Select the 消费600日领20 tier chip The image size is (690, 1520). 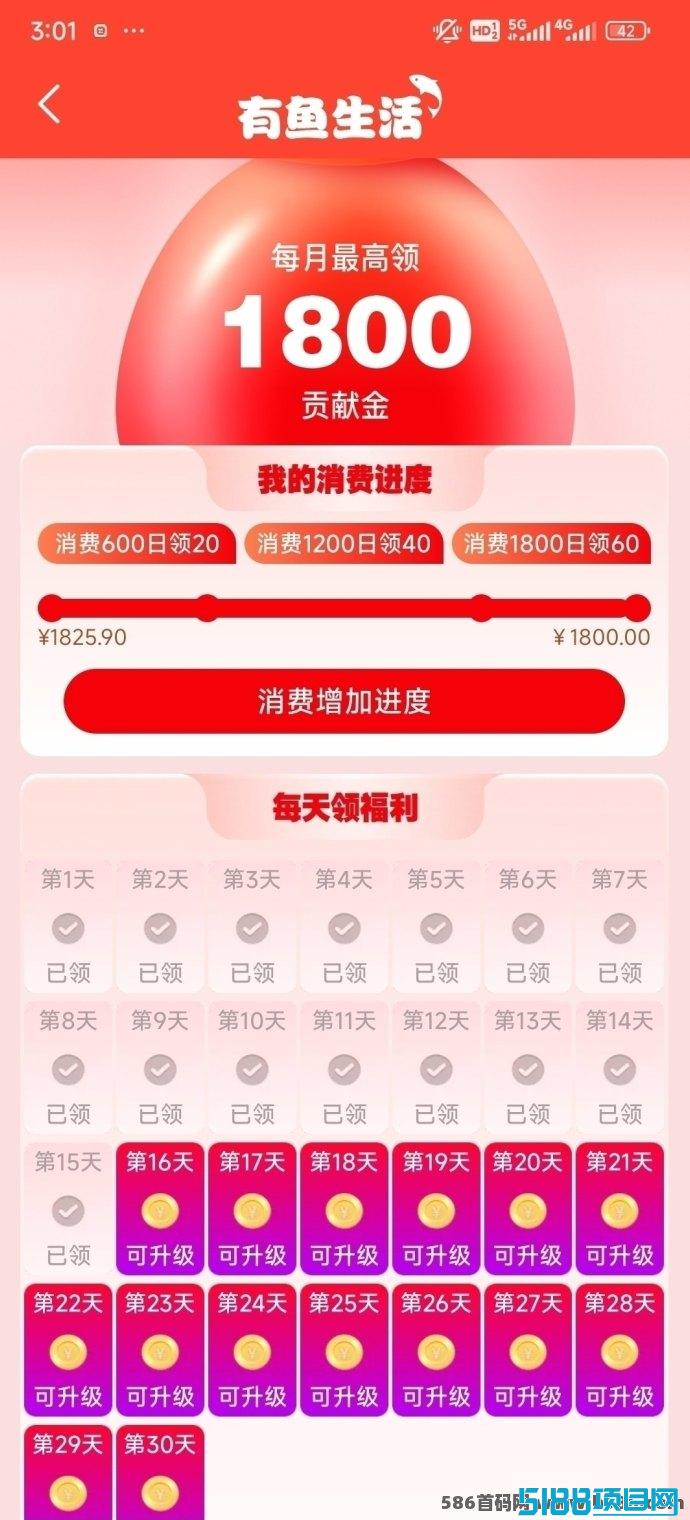tap(136, 543)
